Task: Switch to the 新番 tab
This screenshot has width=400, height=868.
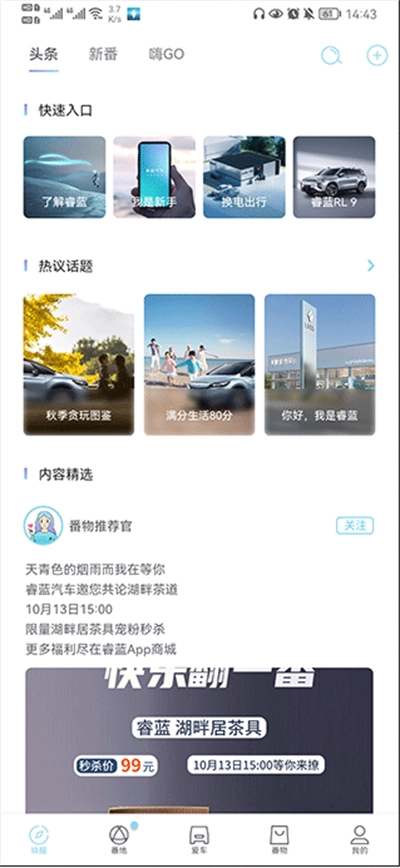Action: pyautogui.click(x=103, y=54)
